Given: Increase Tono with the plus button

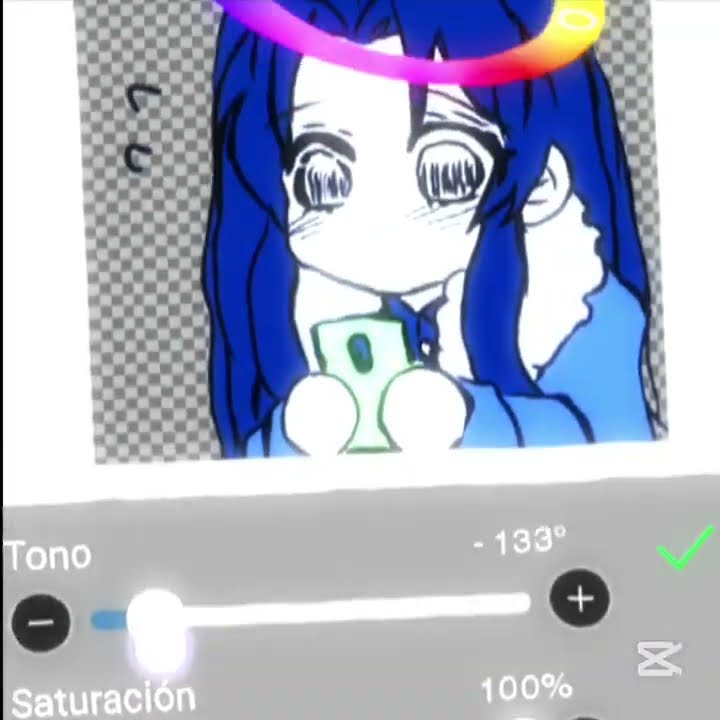Looking at the screenshot, I should [x=580, y=599].
